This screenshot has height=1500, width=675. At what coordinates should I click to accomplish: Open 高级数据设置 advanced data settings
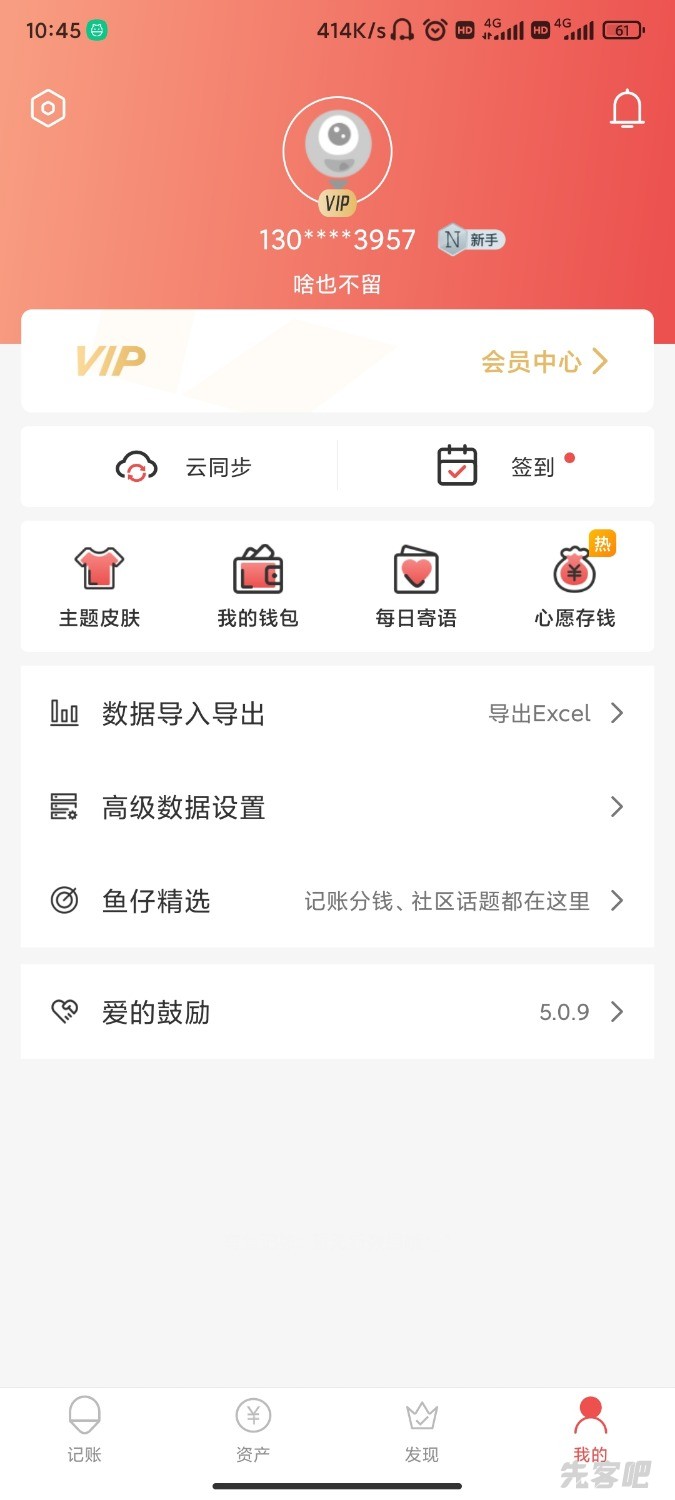click(x=337, y=807)
